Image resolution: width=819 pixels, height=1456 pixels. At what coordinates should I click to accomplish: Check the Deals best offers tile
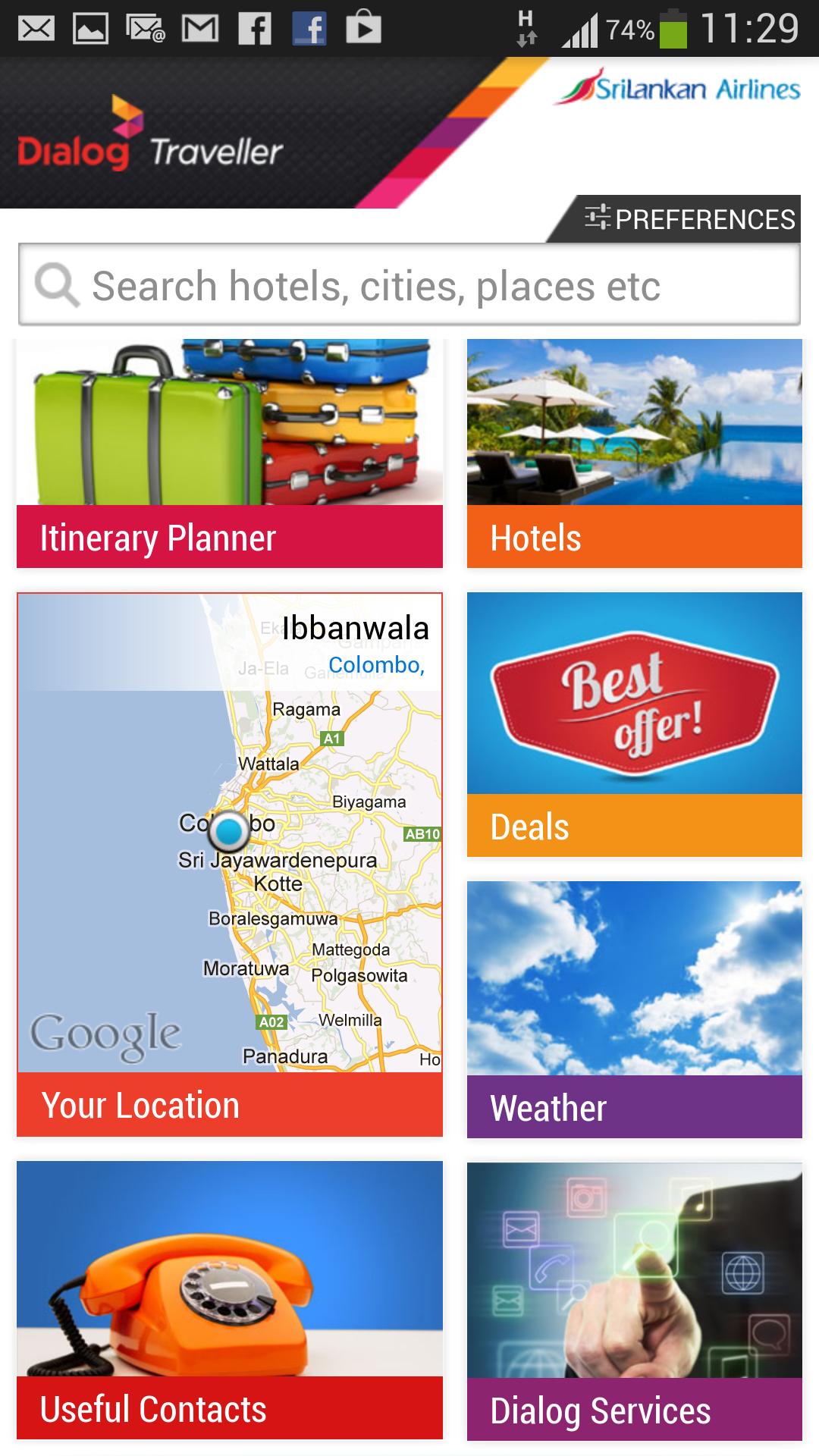coord(634,724)
